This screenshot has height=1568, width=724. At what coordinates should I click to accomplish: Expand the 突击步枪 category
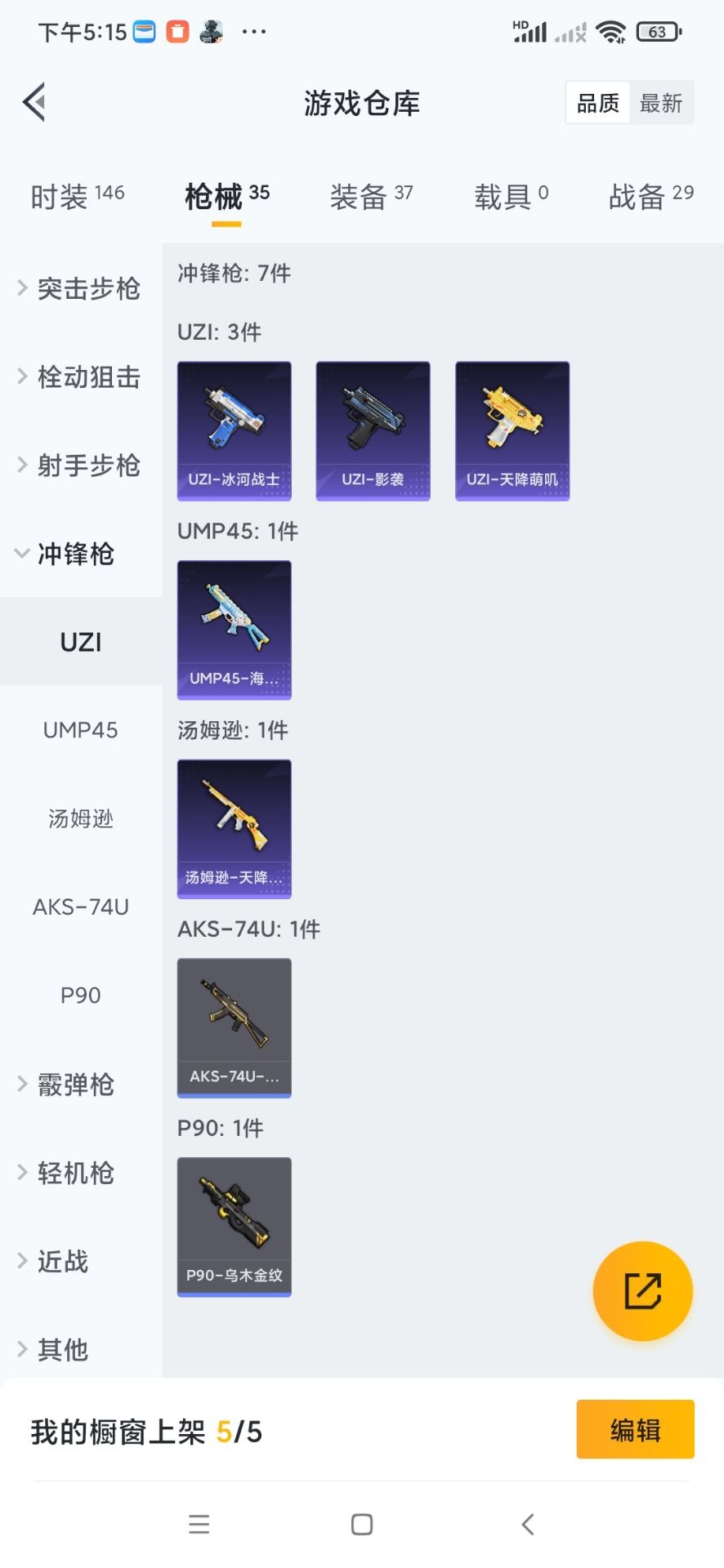[80, 288]
